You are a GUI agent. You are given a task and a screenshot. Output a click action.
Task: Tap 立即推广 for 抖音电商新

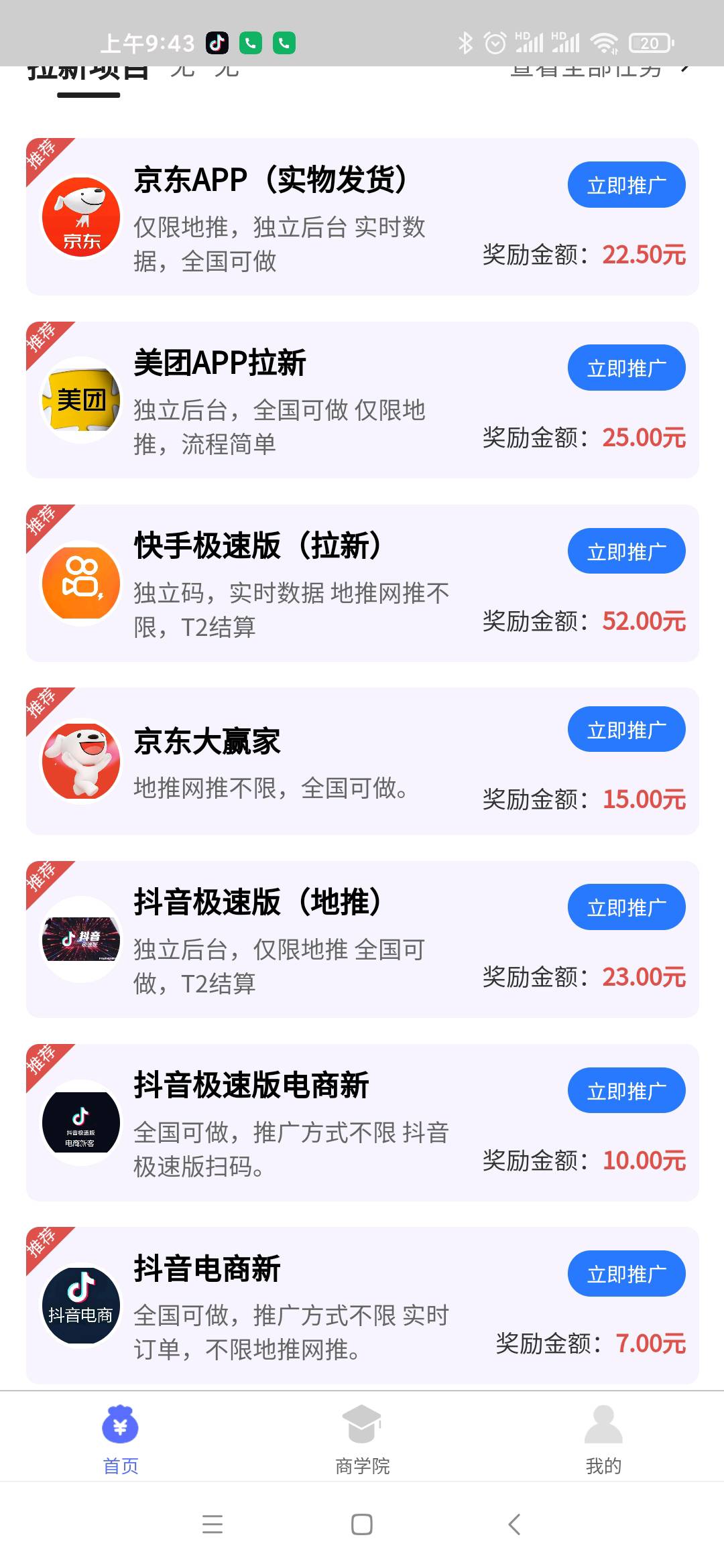tap(626, 1274)
